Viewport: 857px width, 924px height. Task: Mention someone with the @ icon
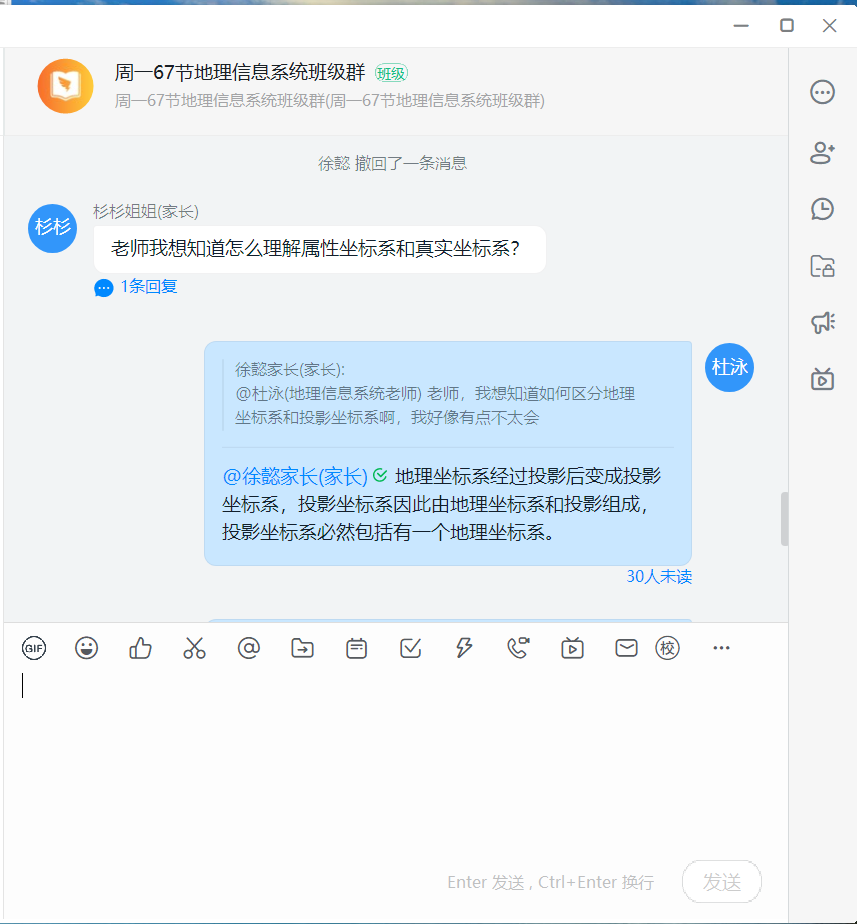click(x=248, y=648)
